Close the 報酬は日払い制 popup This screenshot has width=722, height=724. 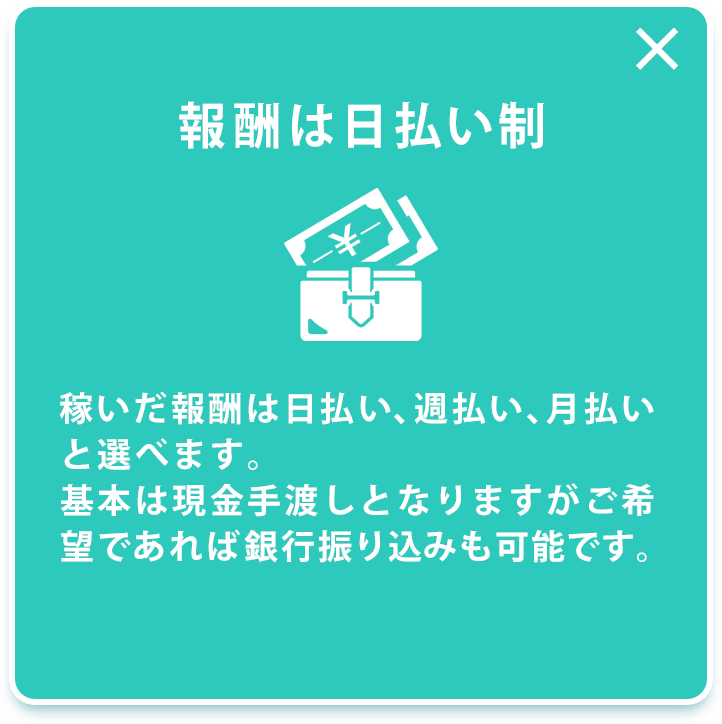pos(657,50)
